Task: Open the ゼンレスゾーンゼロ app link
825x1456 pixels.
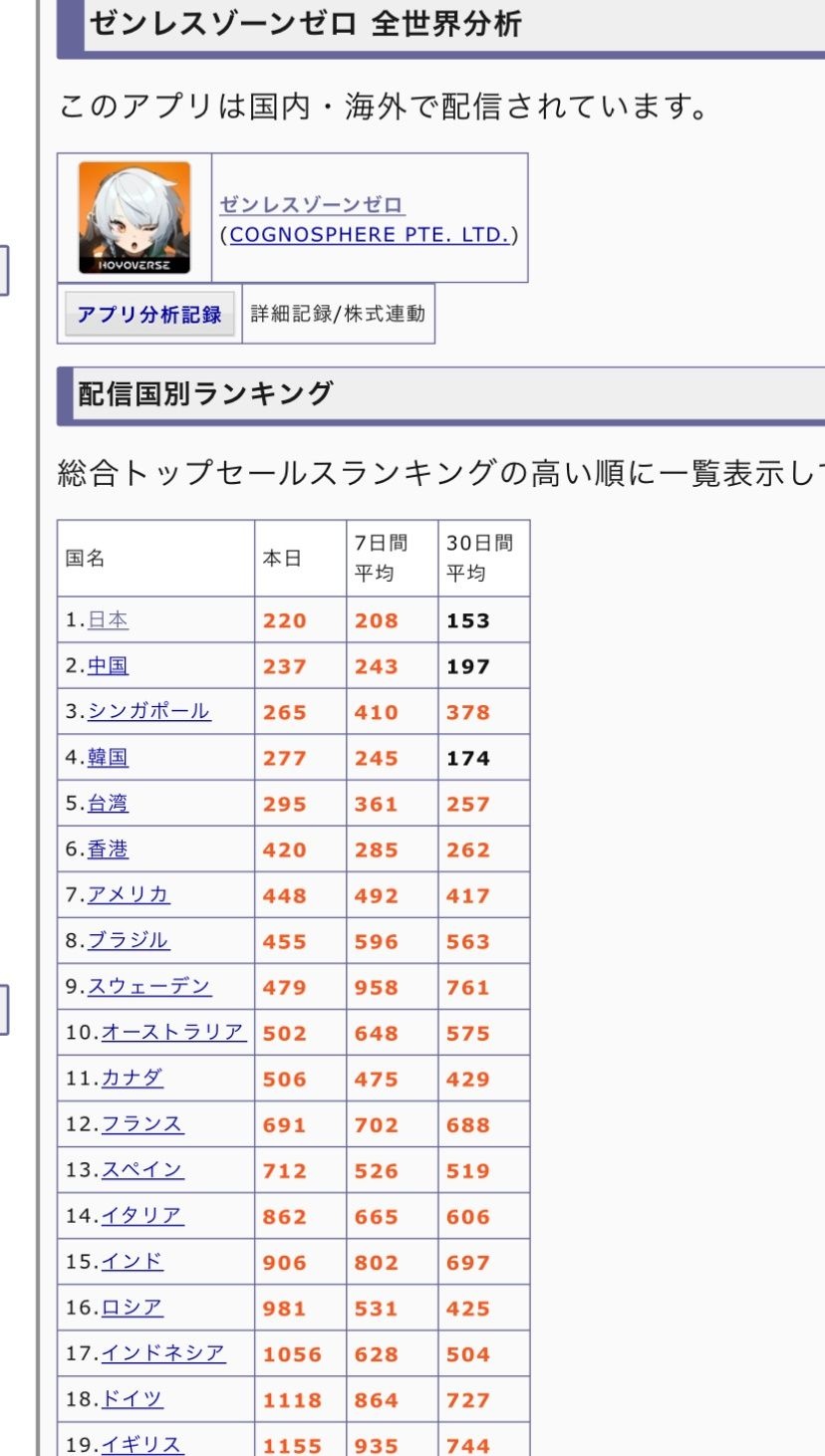Action: [311, 205]
